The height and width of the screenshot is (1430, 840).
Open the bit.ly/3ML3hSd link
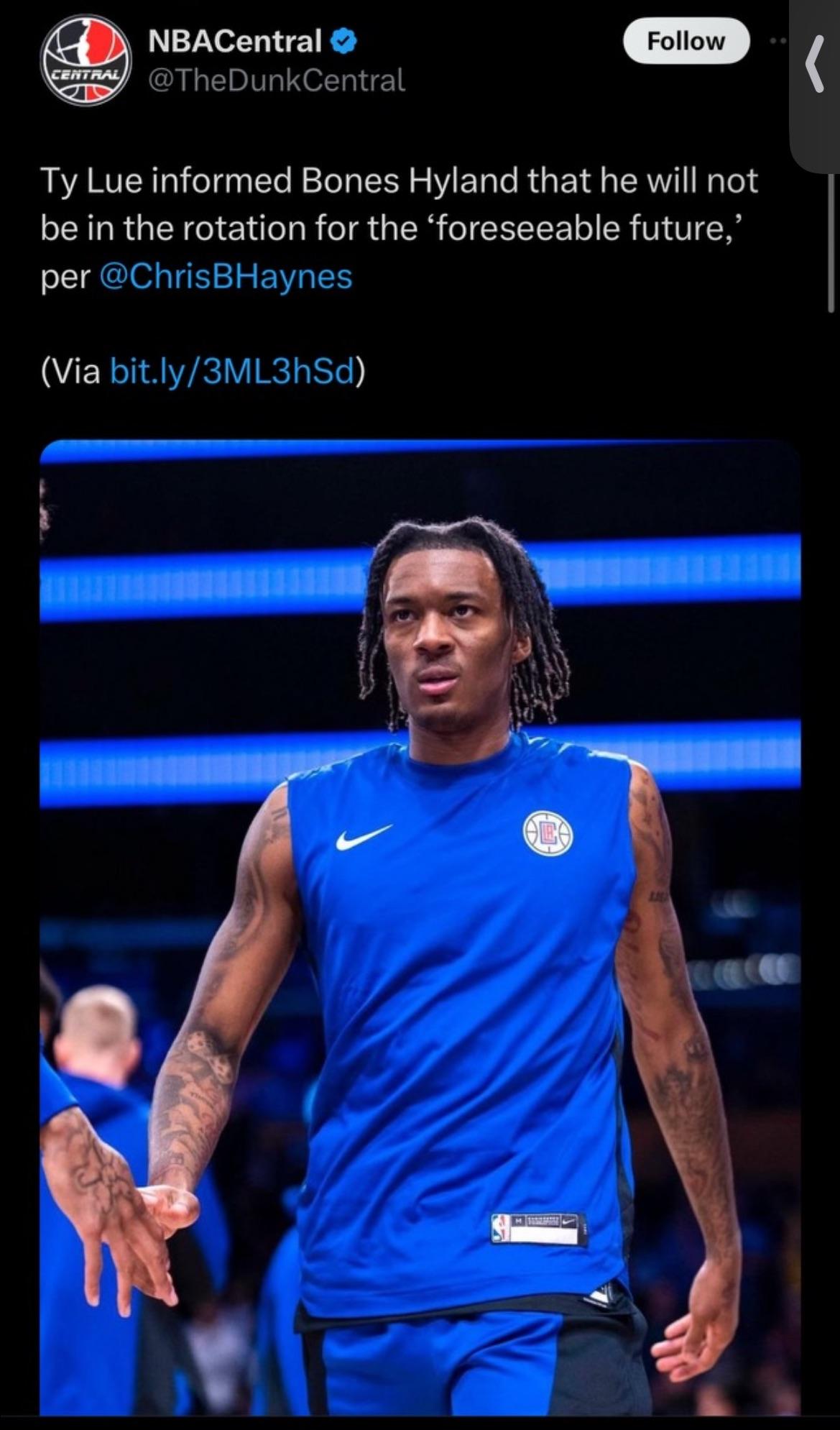point(232,372)
